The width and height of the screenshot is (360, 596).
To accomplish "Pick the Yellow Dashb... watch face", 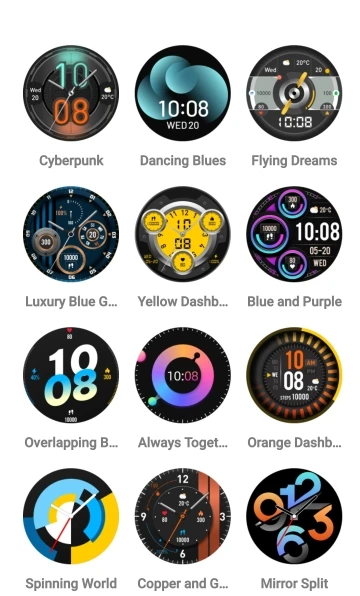I will point(183,234).
